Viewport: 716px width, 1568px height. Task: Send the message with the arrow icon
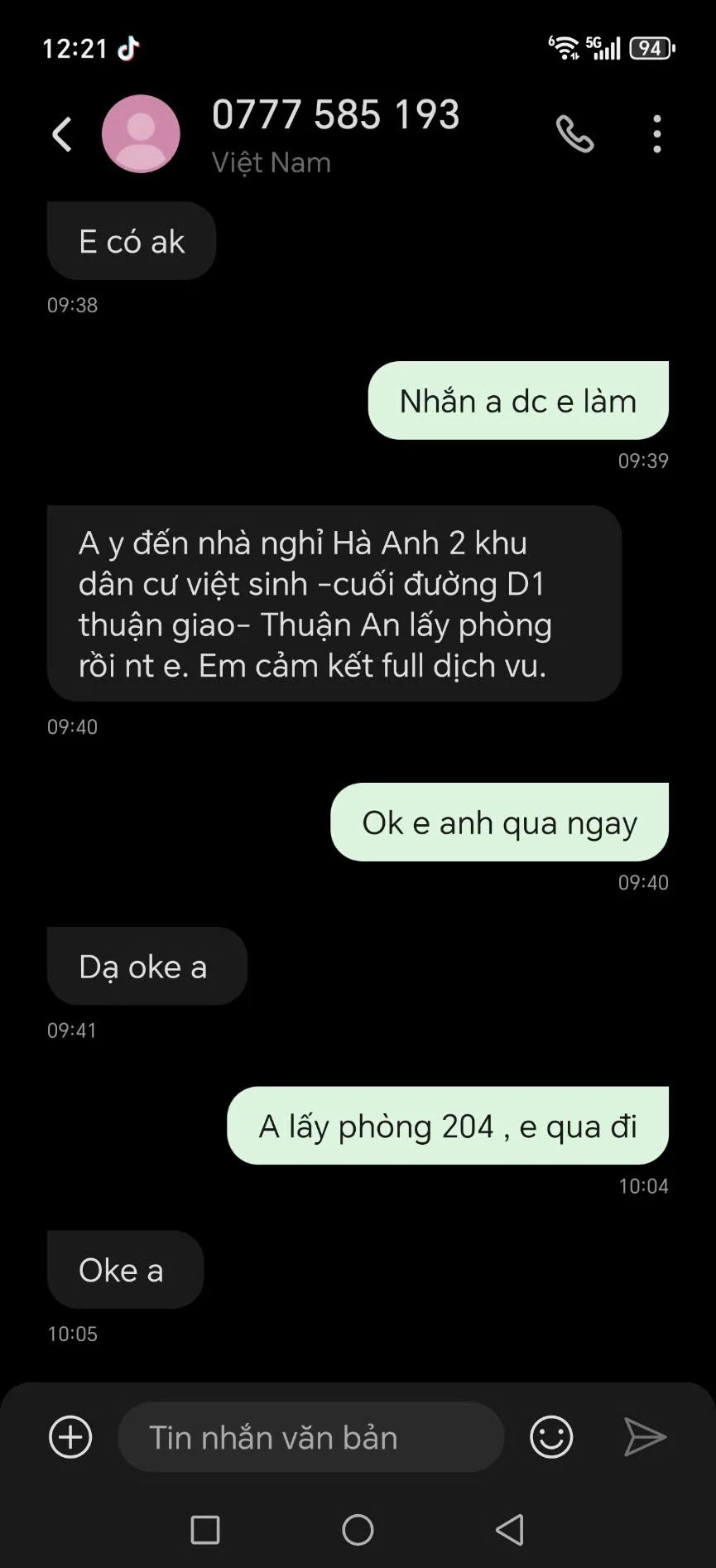[x=645, y=1437]
